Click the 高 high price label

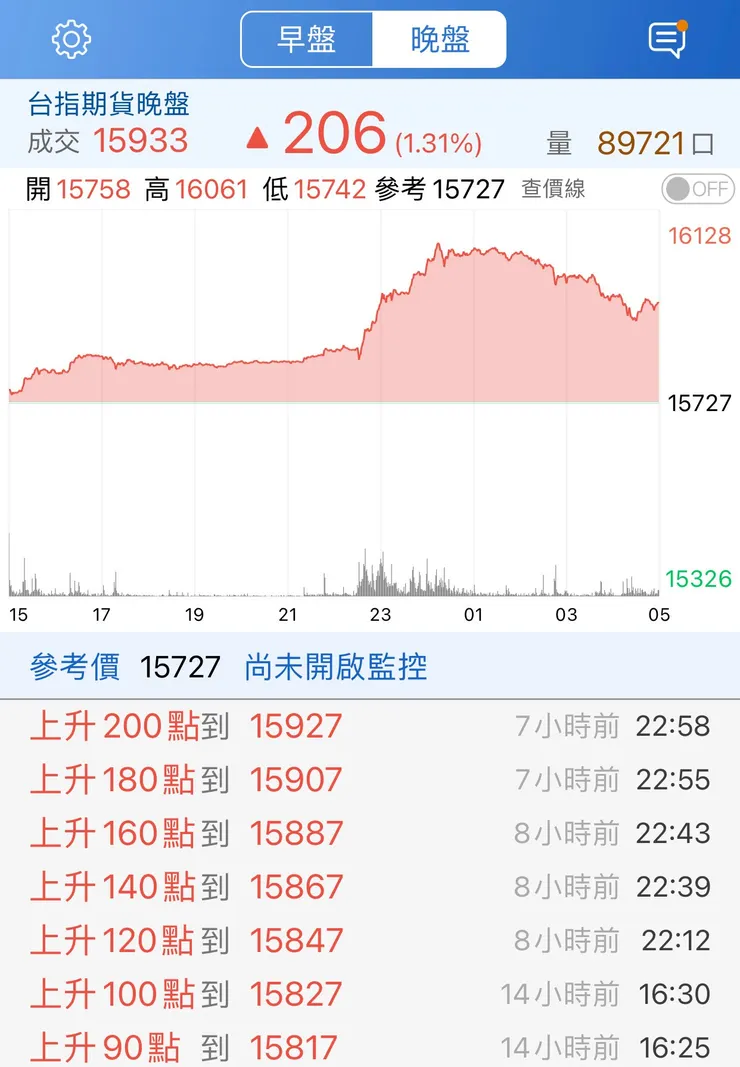[160, 189]
